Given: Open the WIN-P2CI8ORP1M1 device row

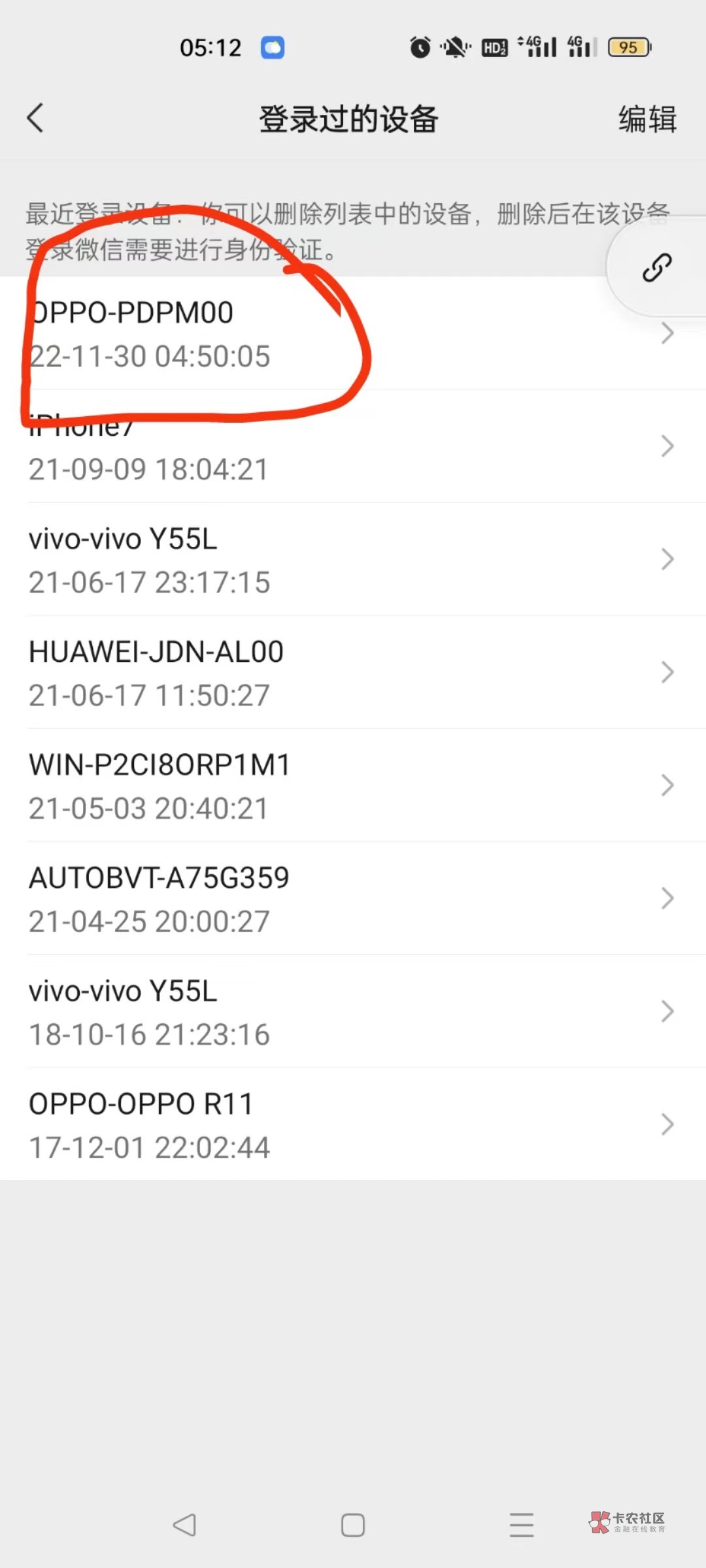Looking at the screenshot, I should click(353, 785).
